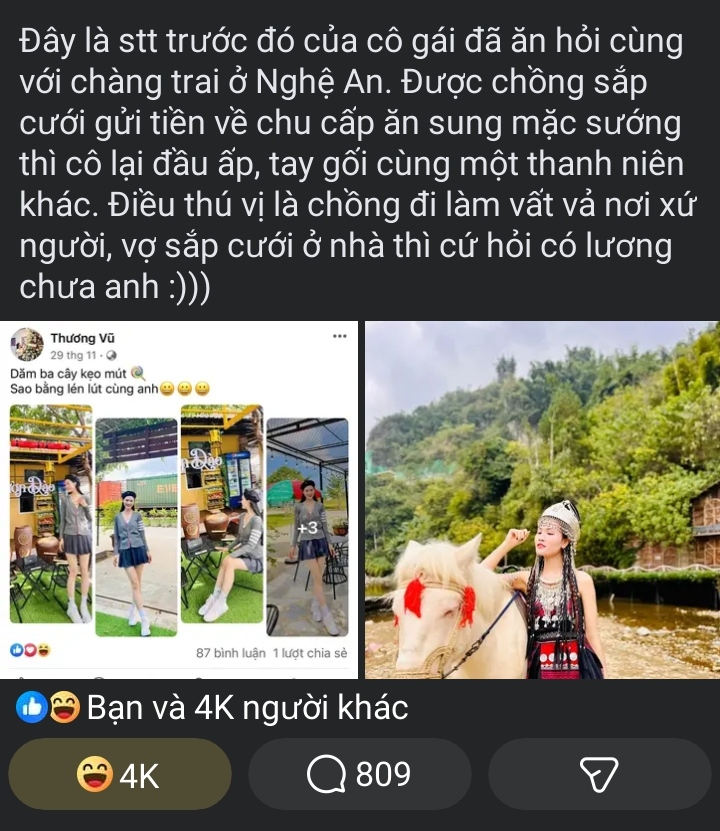The image size is (720, 831).
Task: Open the photo of the woman with white horse
Action: click(x=542, y=500)
